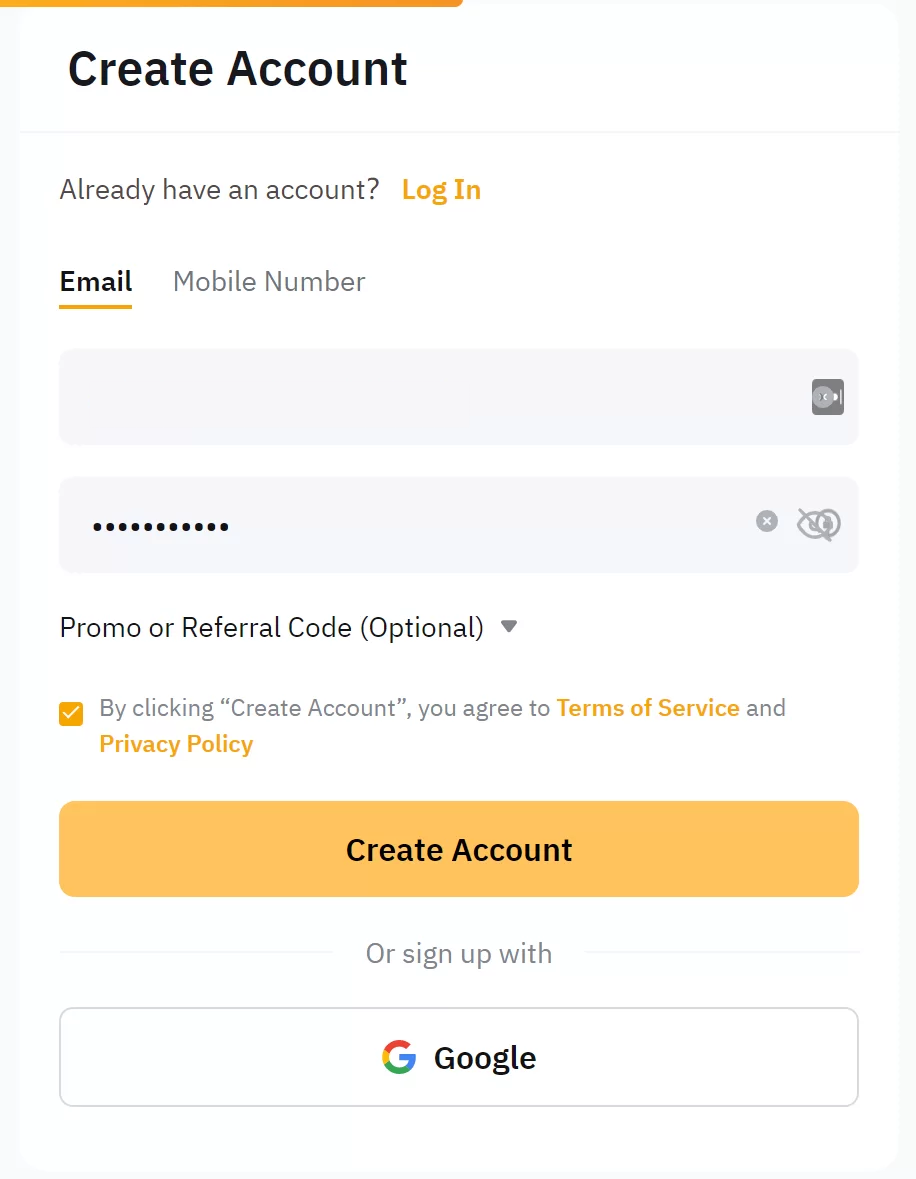Tap the Create Account button
Image resolution: width=916 pixels, height=1179 pixels.
click(459, 849)
